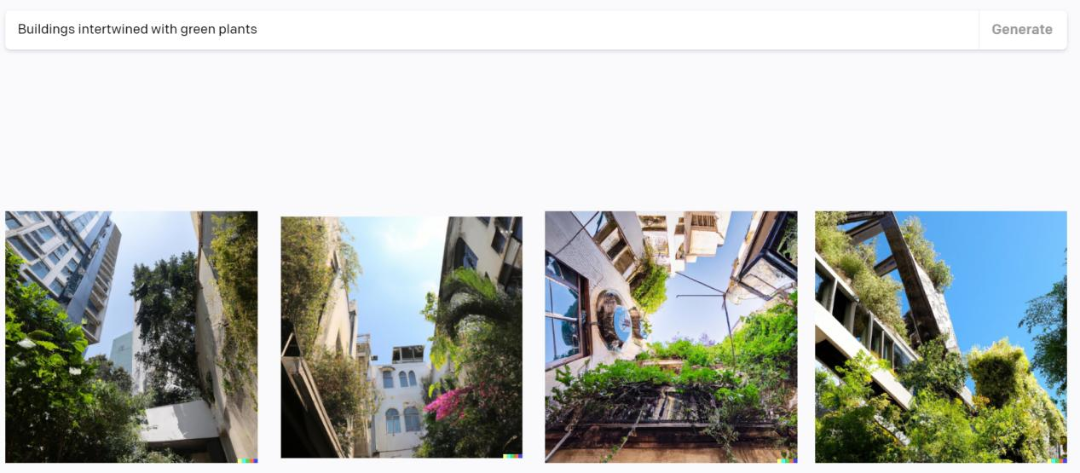Open the third image with the round window
This screenshot has width=1080, height=473.
(x=671, y=336)
